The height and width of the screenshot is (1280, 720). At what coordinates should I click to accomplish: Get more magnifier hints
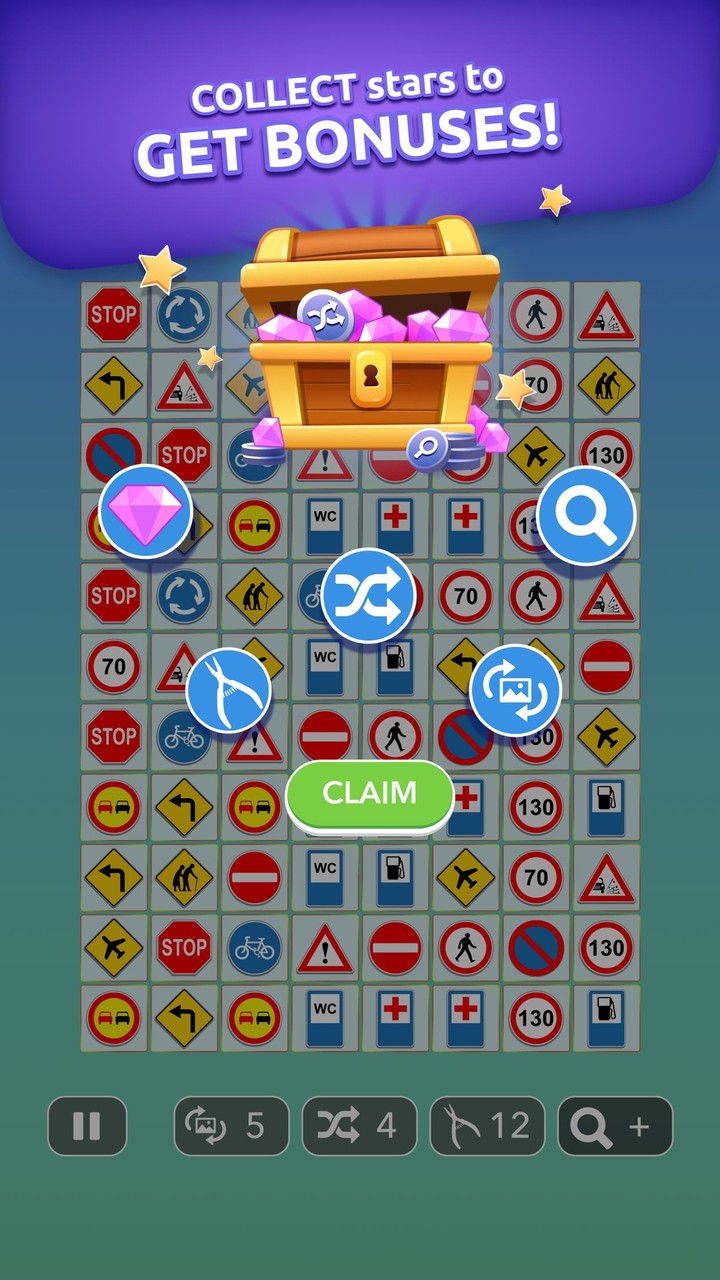point(615,1126)
